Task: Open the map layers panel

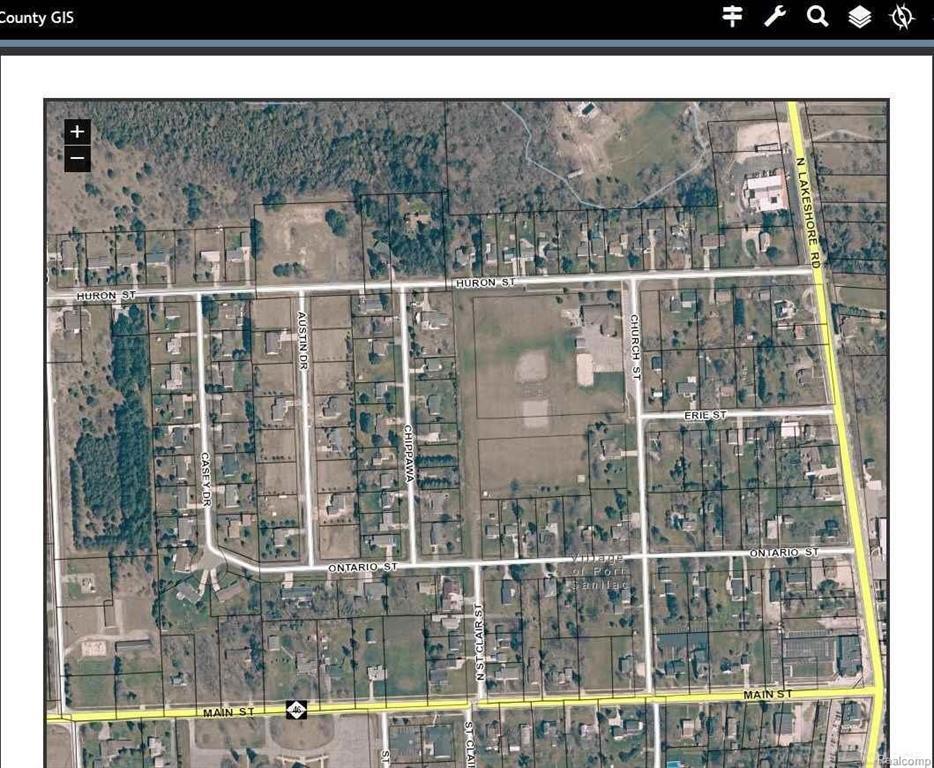Action: (860, 17)
